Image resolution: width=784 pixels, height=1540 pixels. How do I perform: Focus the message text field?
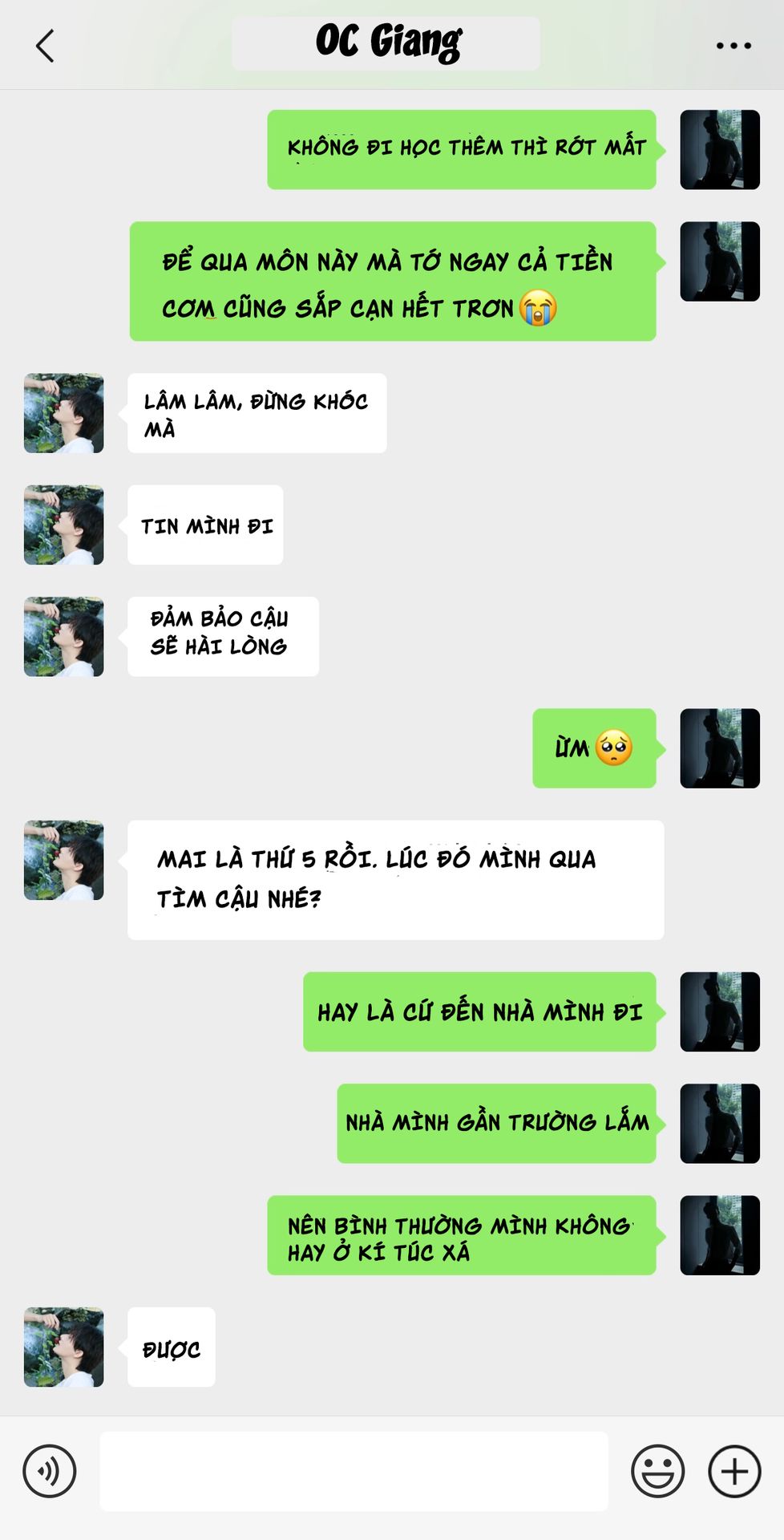354,1471
